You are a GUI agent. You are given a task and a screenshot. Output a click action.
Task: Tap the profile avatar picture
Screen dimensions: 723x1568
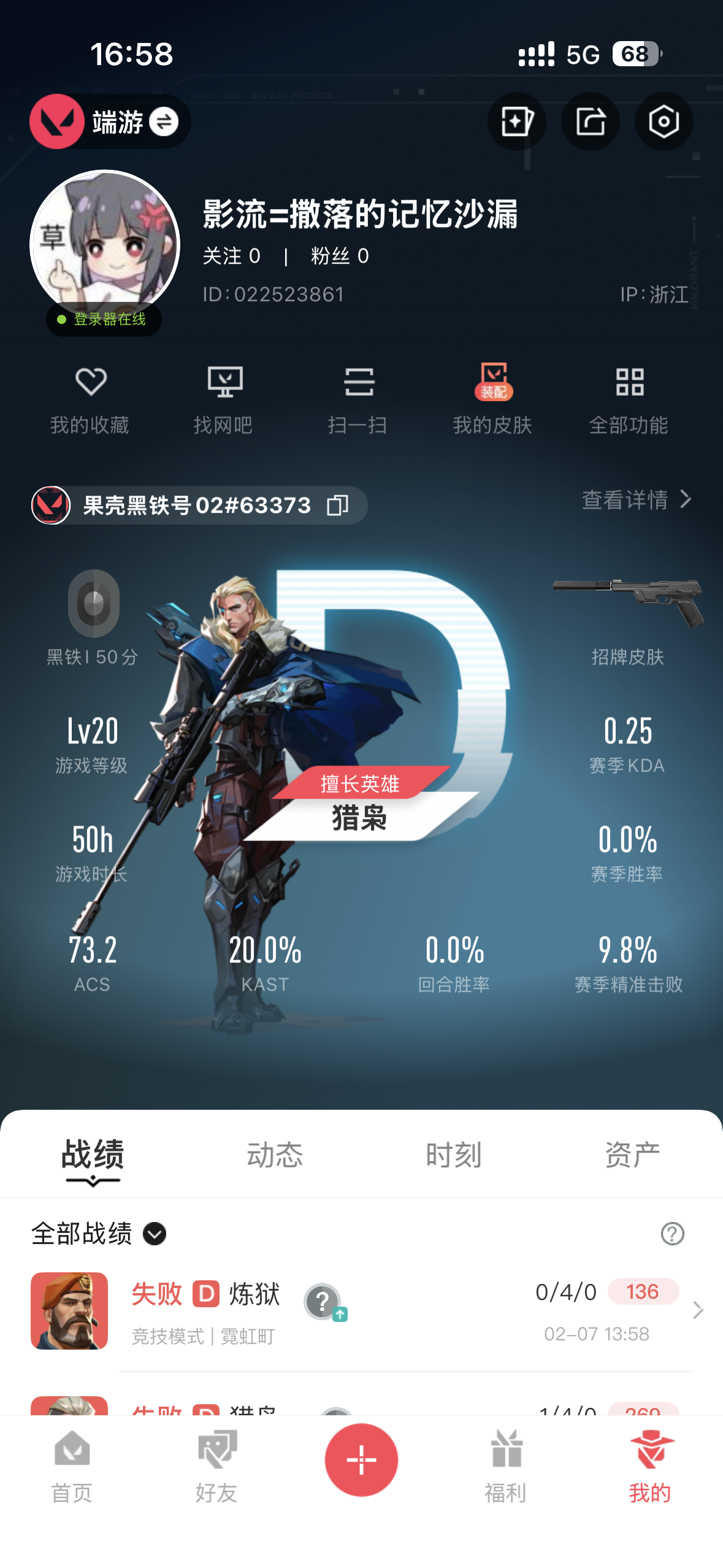[x=105, y=244]
